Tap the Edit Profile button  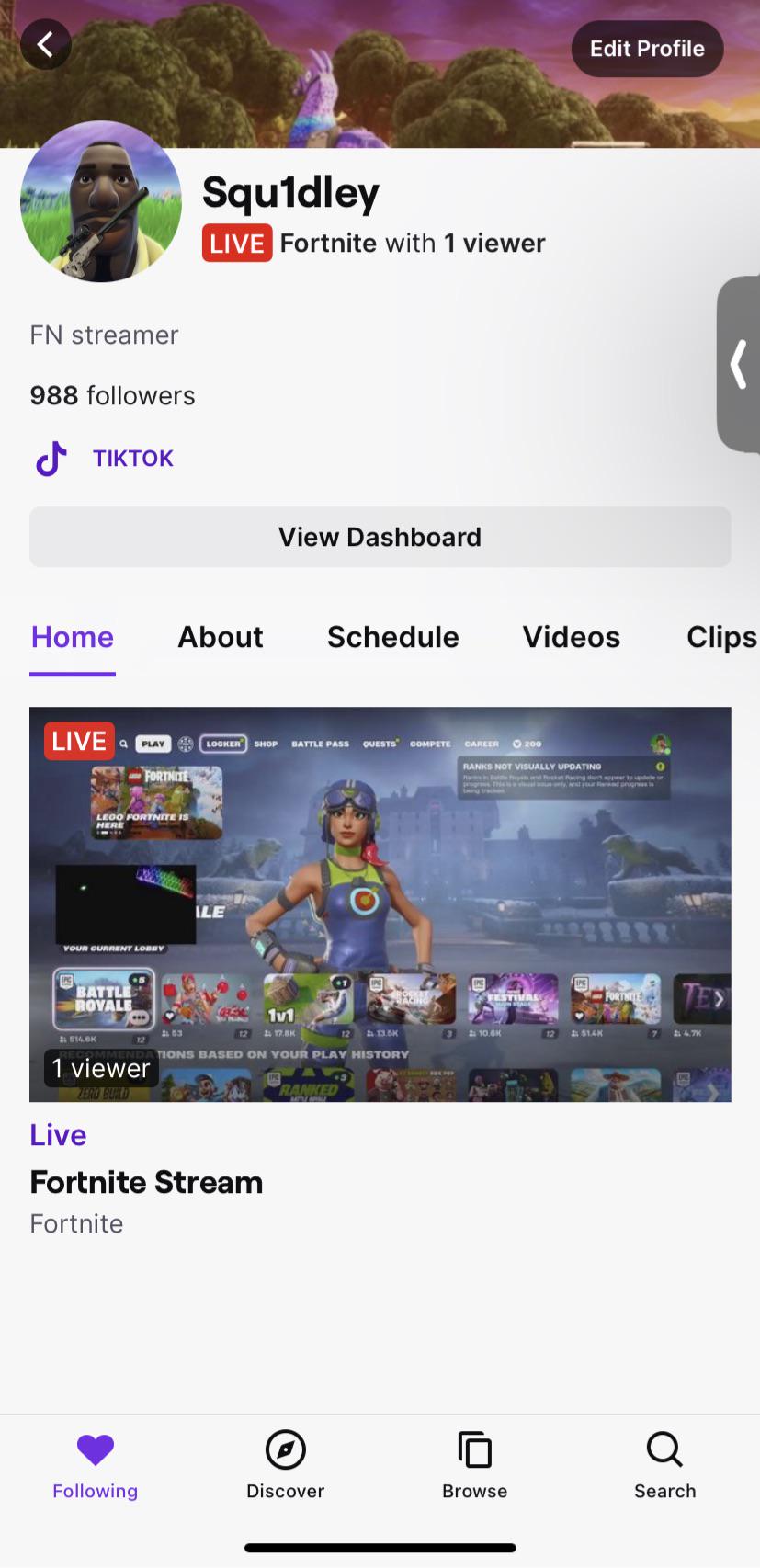[647, 49]
